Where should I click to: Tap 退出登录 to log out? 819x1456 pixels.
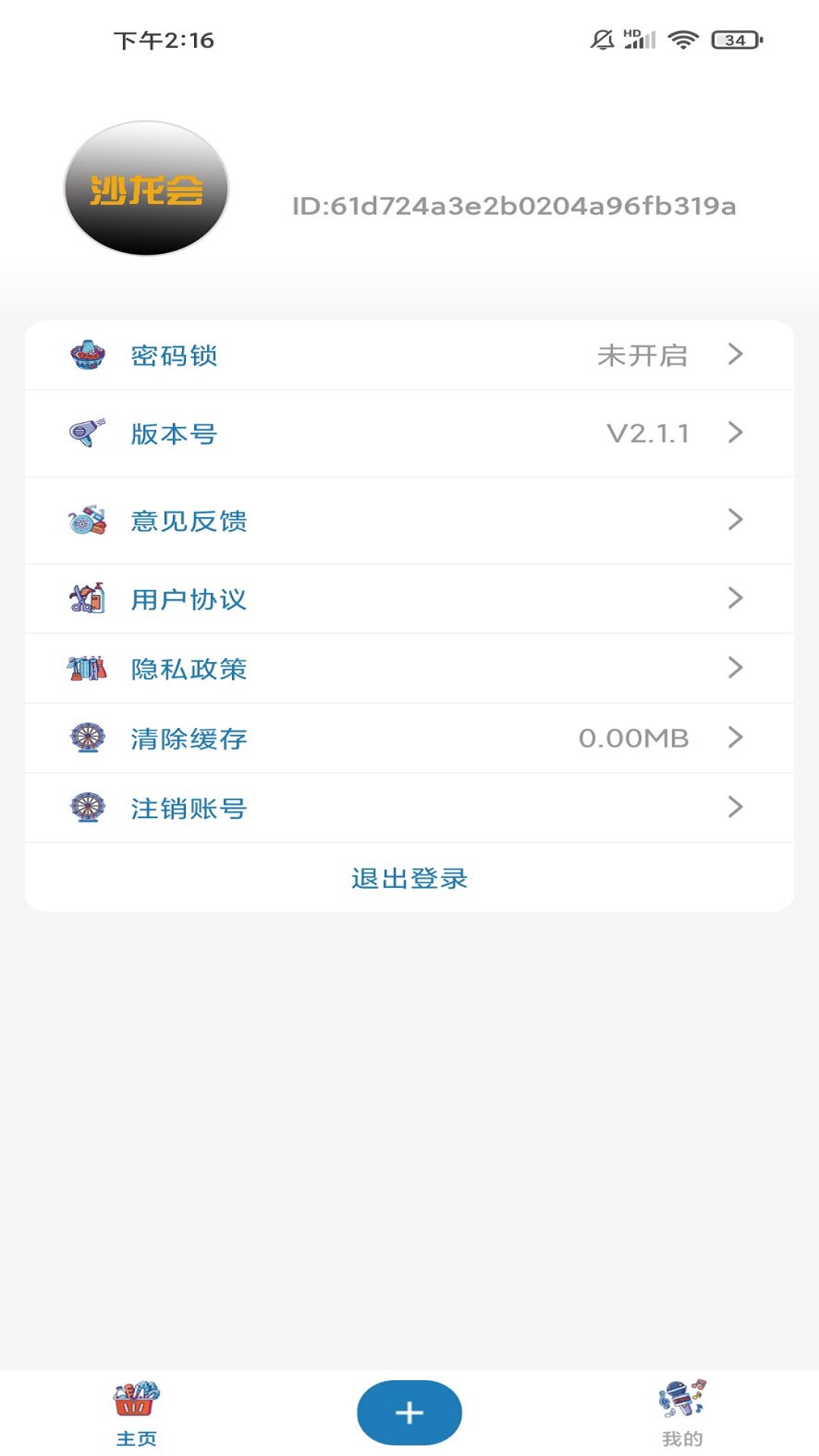409,878
